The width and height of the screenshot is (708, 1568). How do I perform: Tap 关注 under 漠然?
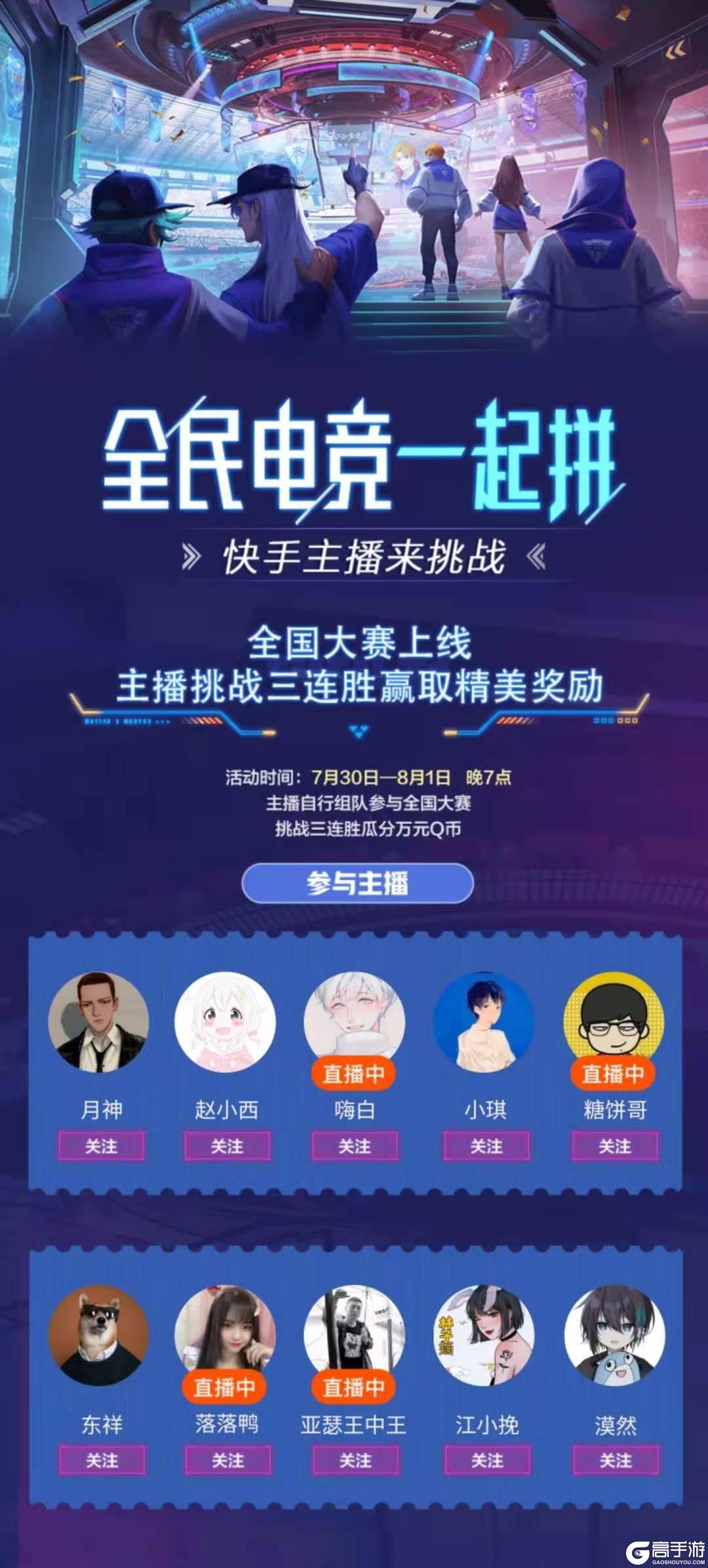(616, 1460)
